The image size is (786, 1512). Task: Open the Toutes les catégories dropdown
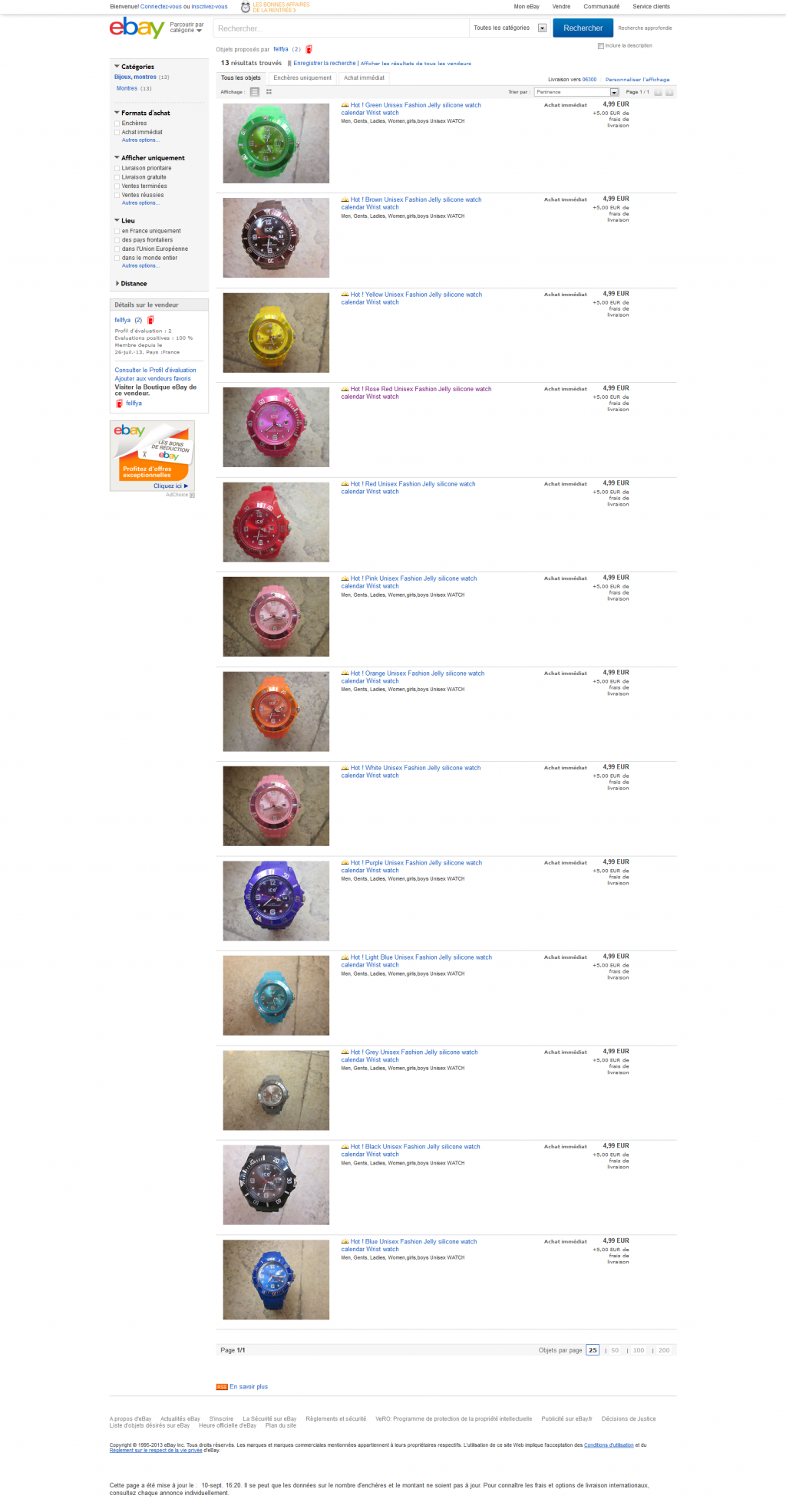coord(510,28)
